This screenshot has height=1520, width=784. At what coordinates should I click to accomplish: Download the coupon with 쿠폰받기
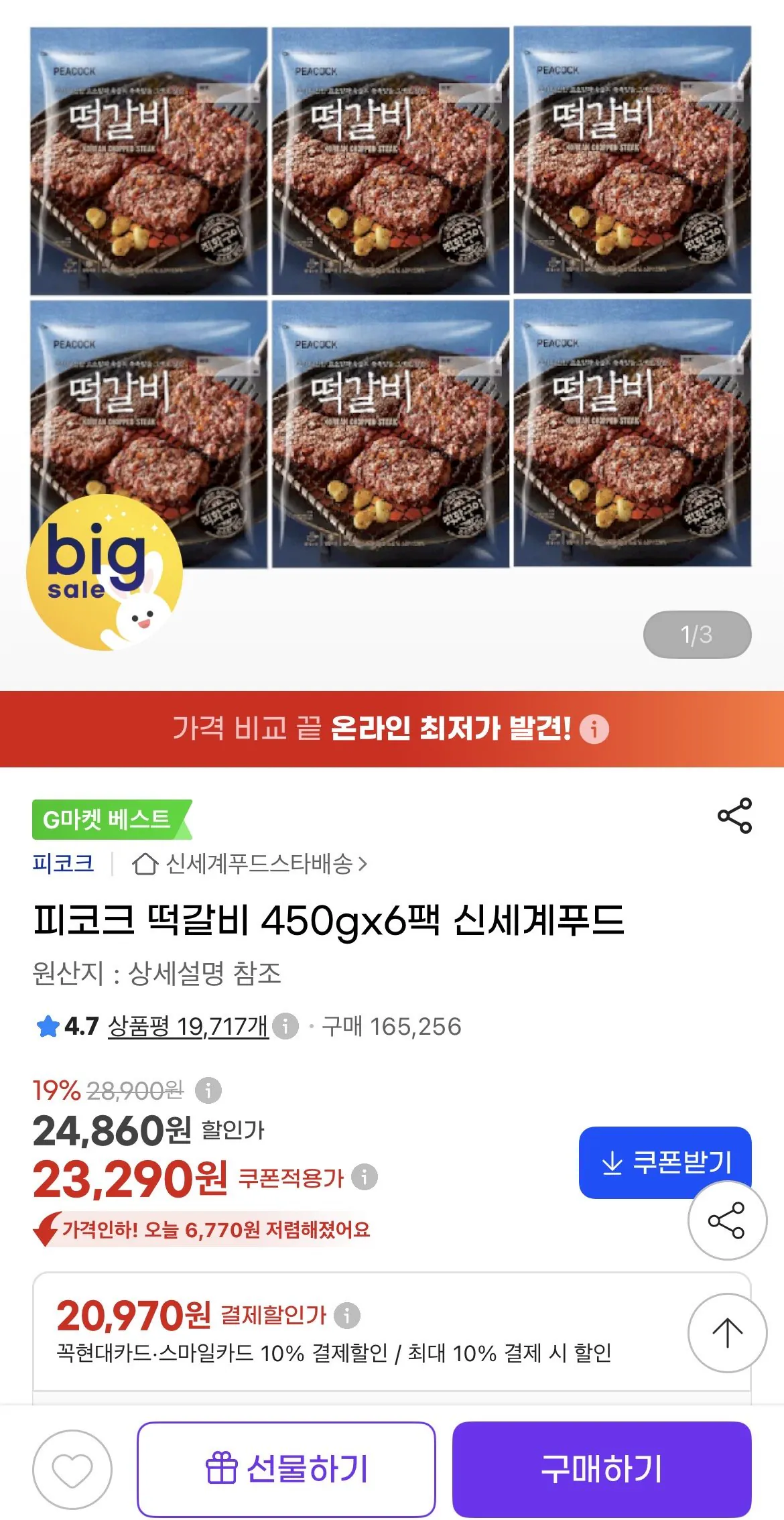pyautogui.click(x=665, y=1163)
